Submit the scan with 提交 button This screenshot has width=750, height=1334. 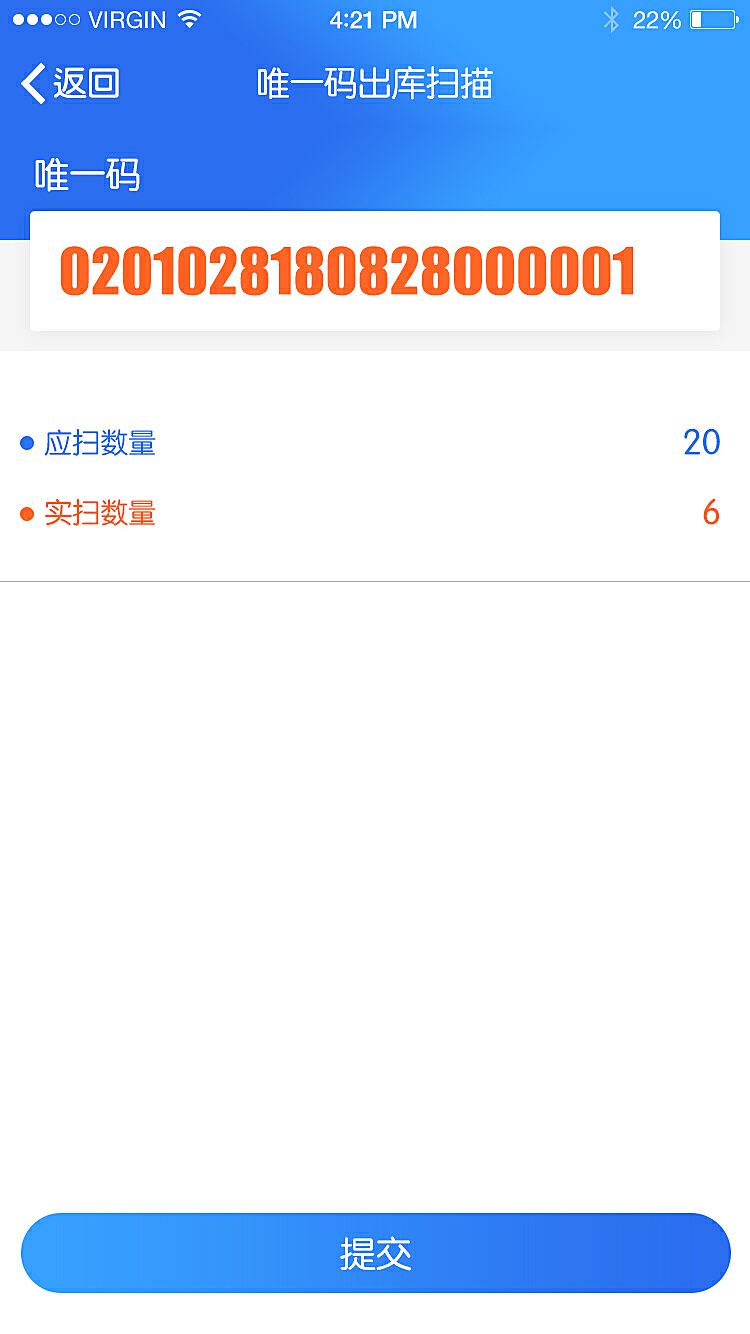375,1253
